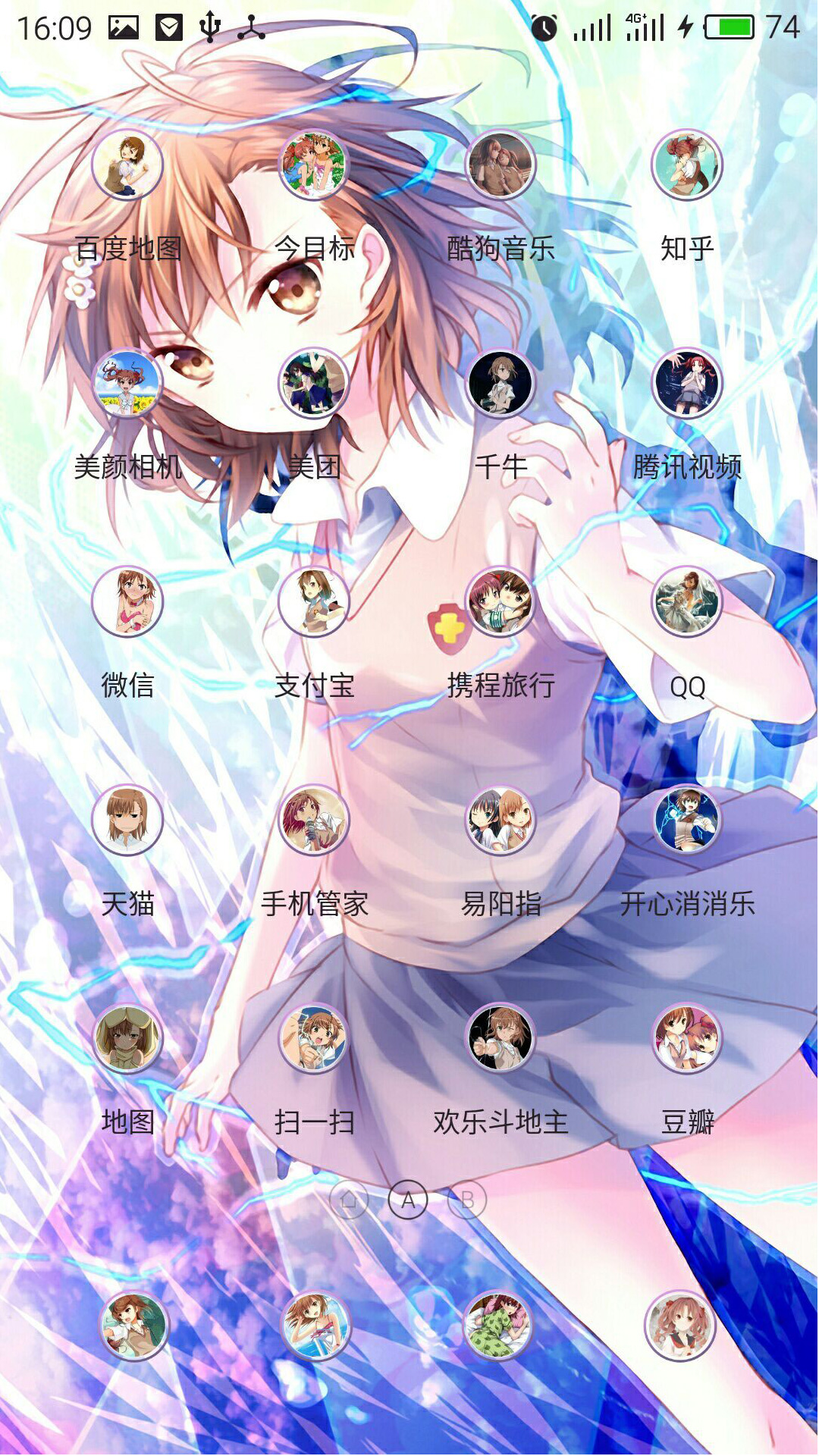Viewport: 819px width, 1456px height.
Task: Launch the 手机管家 app
Action: (x=314, y=821)
